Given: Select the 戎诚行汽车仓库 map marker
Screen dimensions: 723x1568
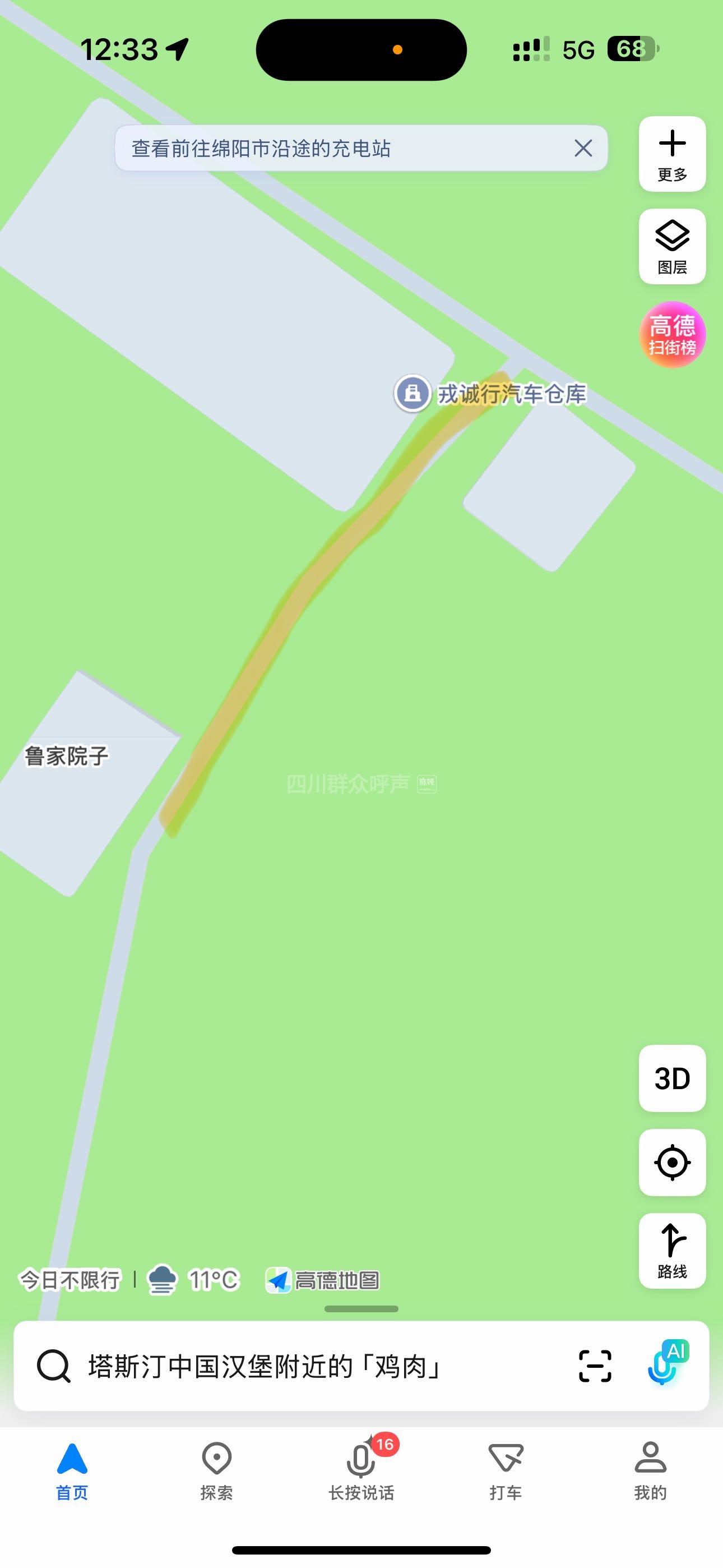Looking at the screenshot, I should pyautogui.click(x=413, y=393).
